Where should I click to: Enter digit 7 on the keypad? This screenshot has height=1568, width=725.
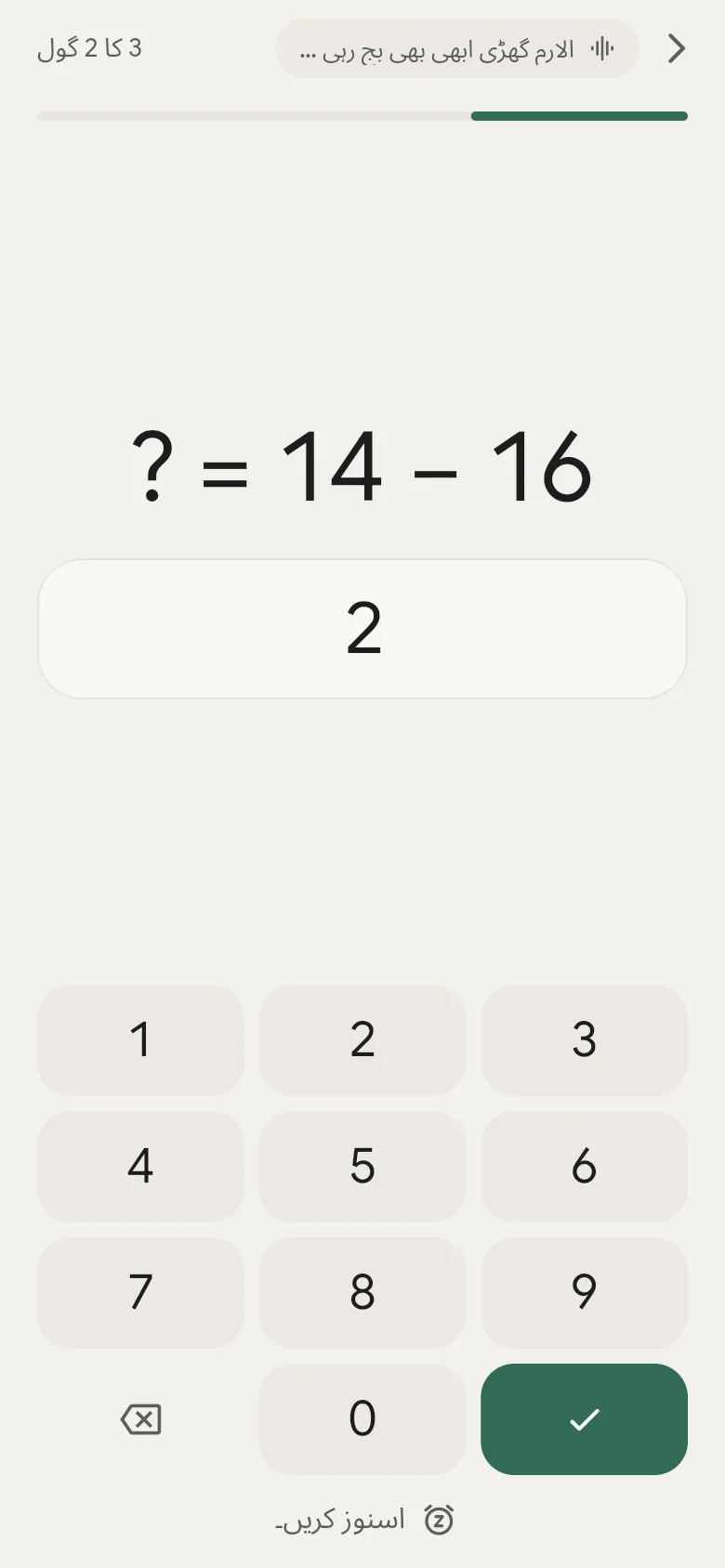coord(140,1292)
